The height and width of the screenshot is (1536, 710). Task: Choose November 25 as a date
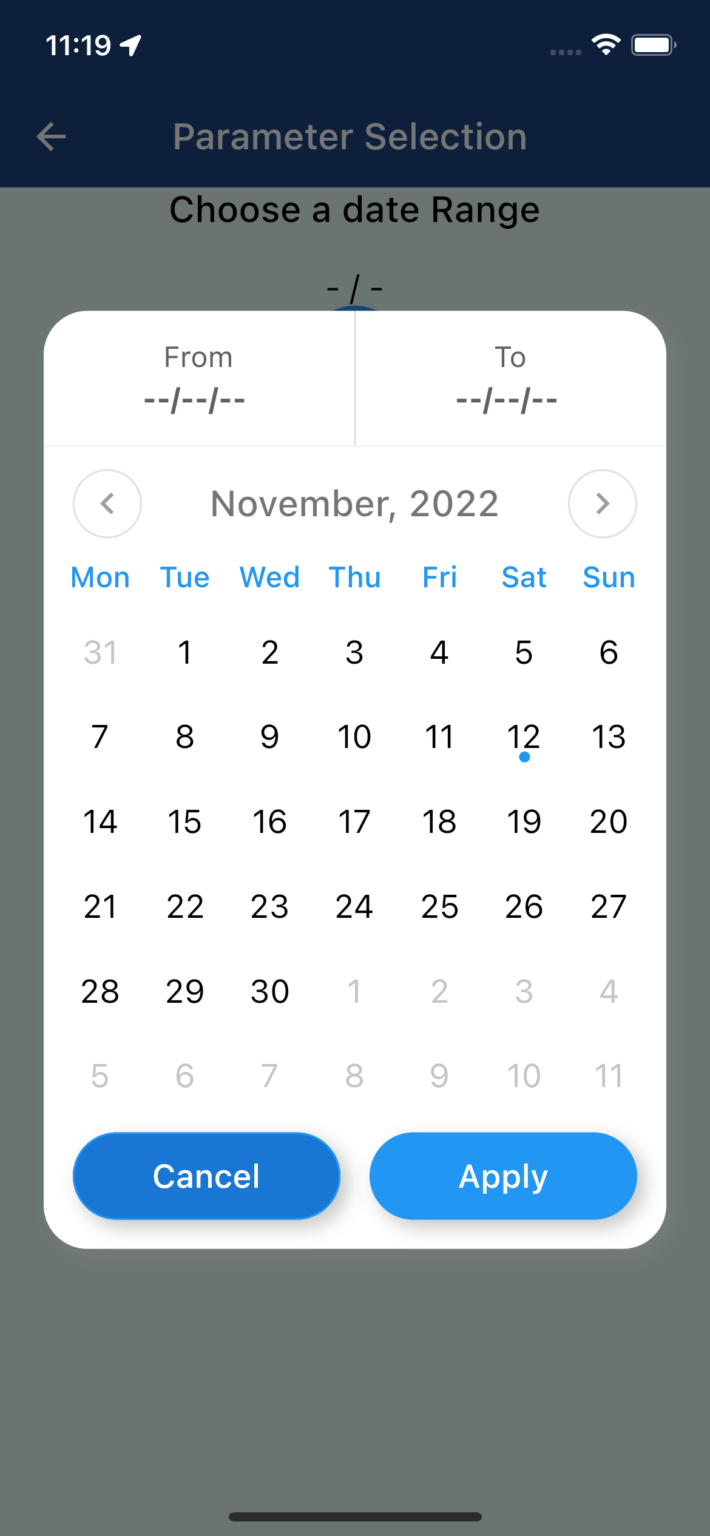[x=439, y=907]
